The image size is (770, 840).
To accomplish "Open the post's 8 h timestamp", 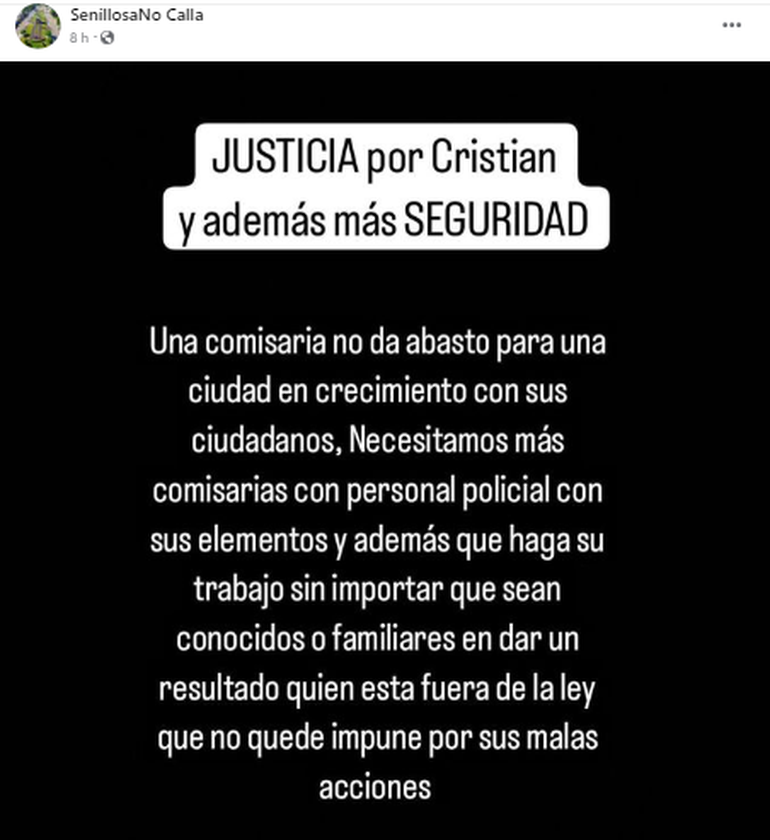I will click(79, 38).
